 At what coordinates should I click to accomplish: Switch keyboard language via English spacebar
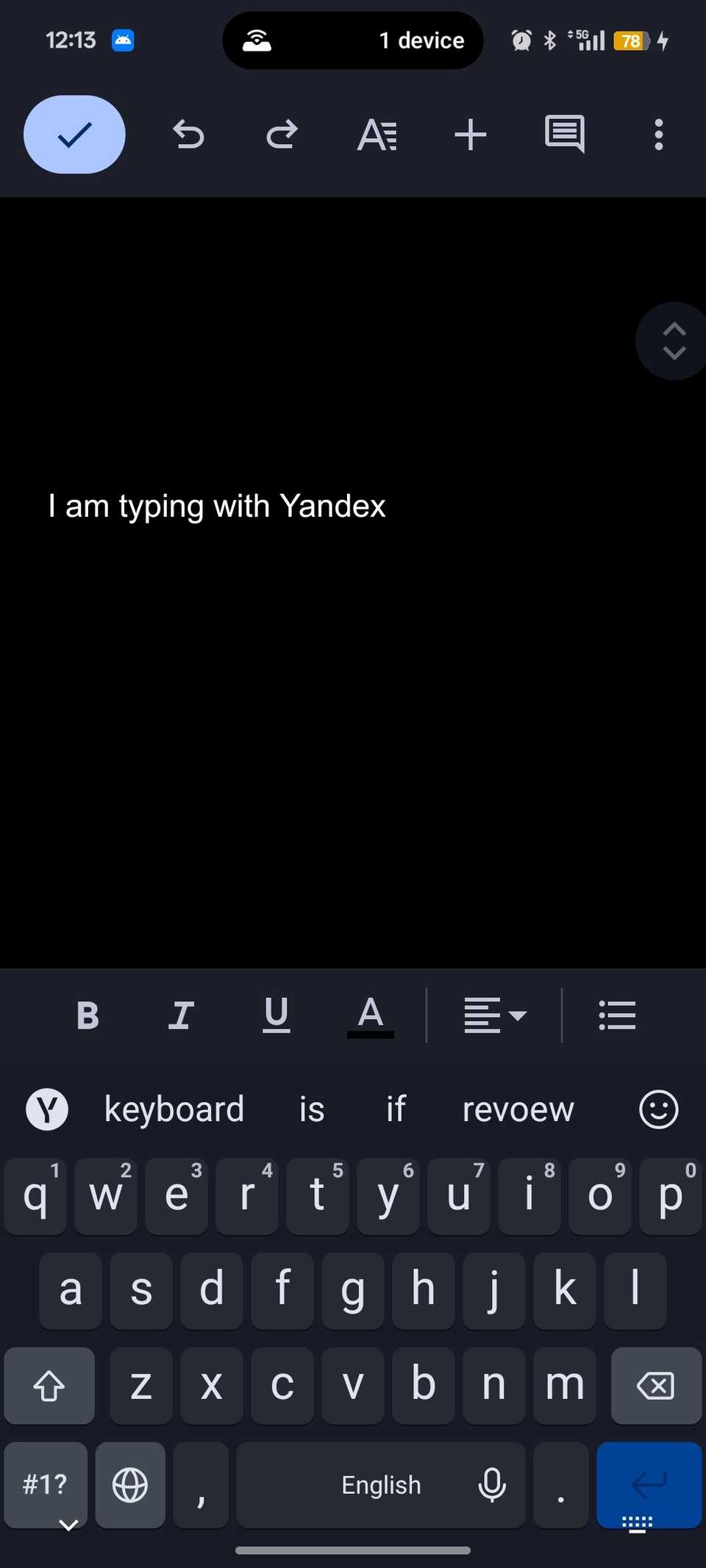pos(381,1485)
